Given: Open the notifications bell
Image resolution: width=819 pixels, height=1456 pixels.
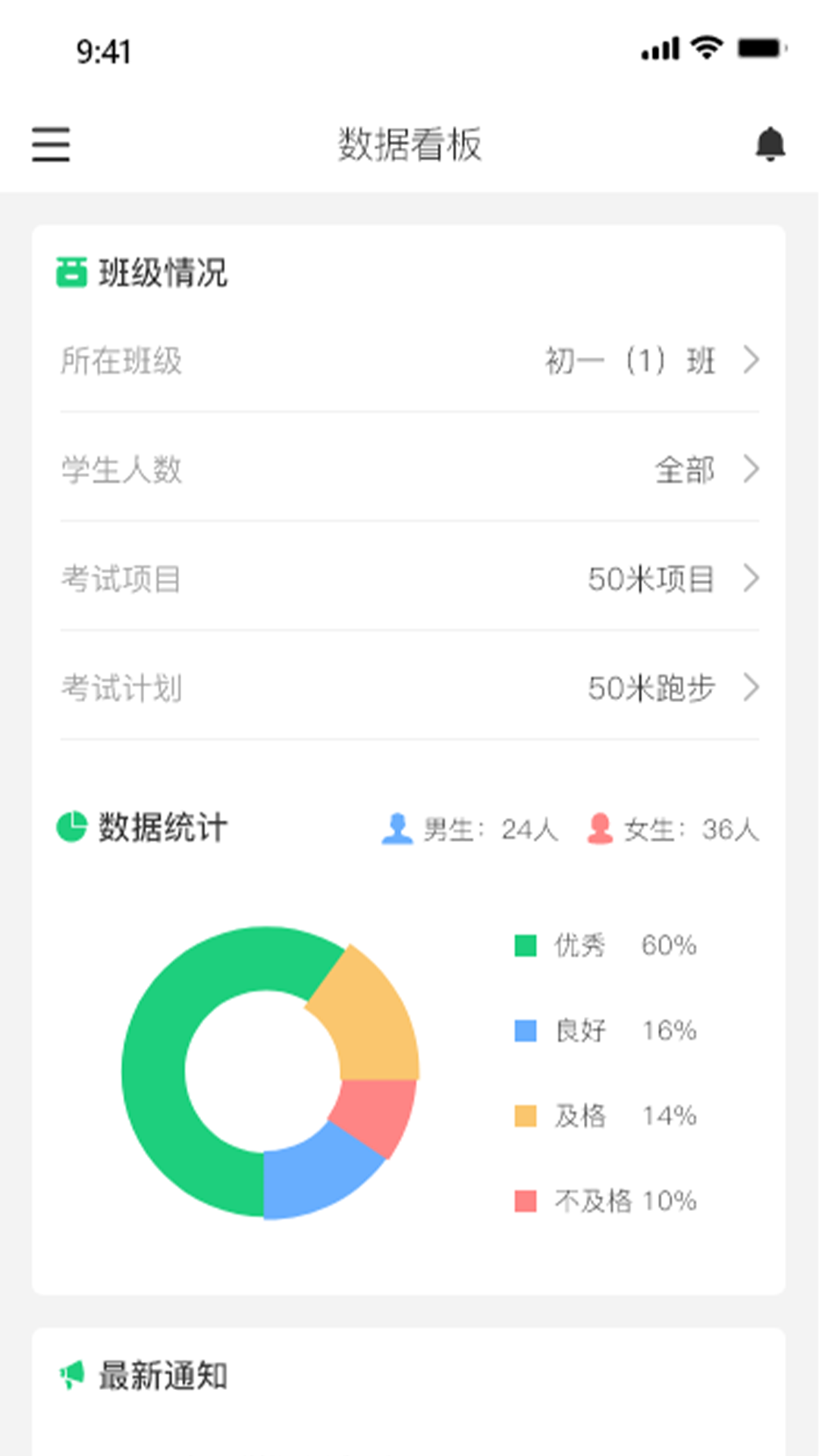Looking at the screenshot, I should [x=770, y=144].
